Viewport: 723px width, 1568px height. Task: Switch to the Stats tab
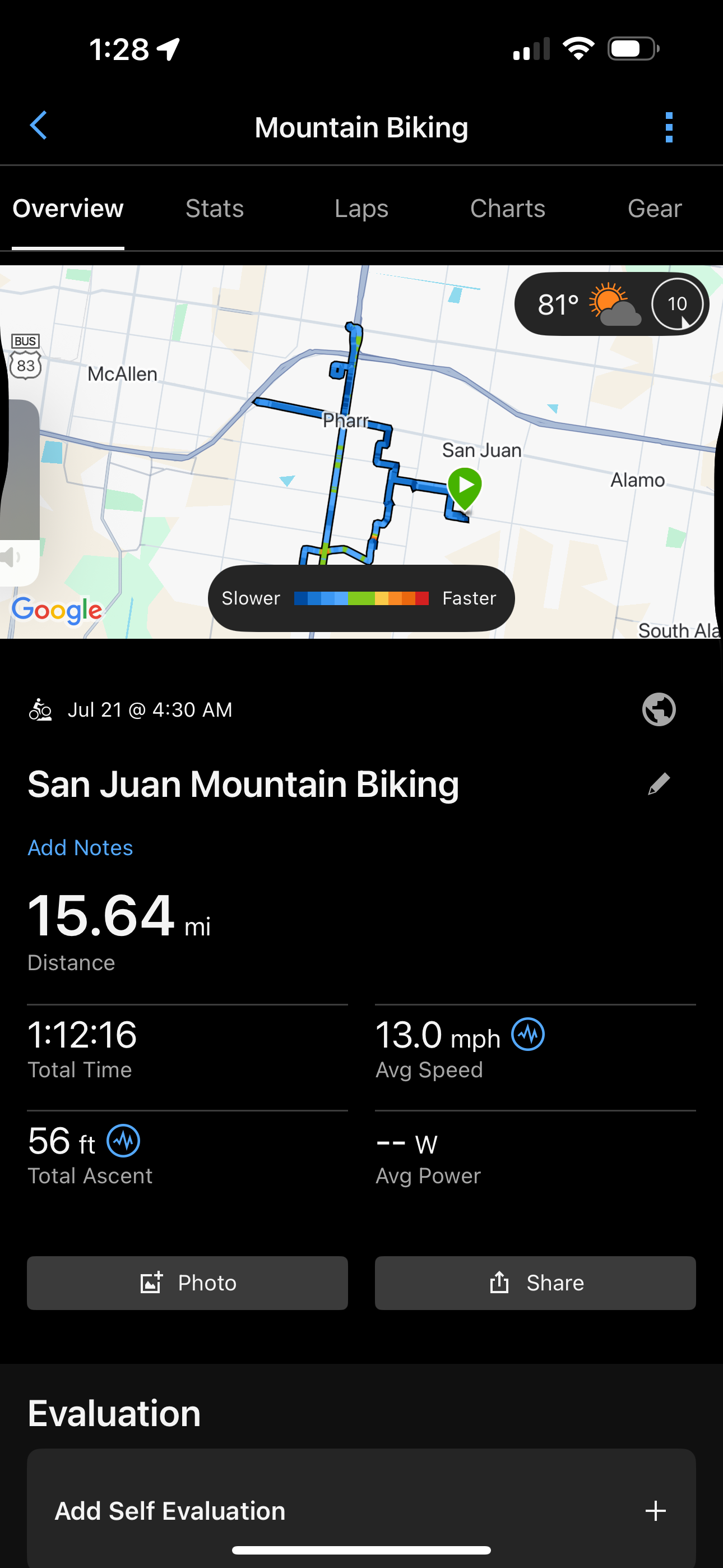click(215, 209)
